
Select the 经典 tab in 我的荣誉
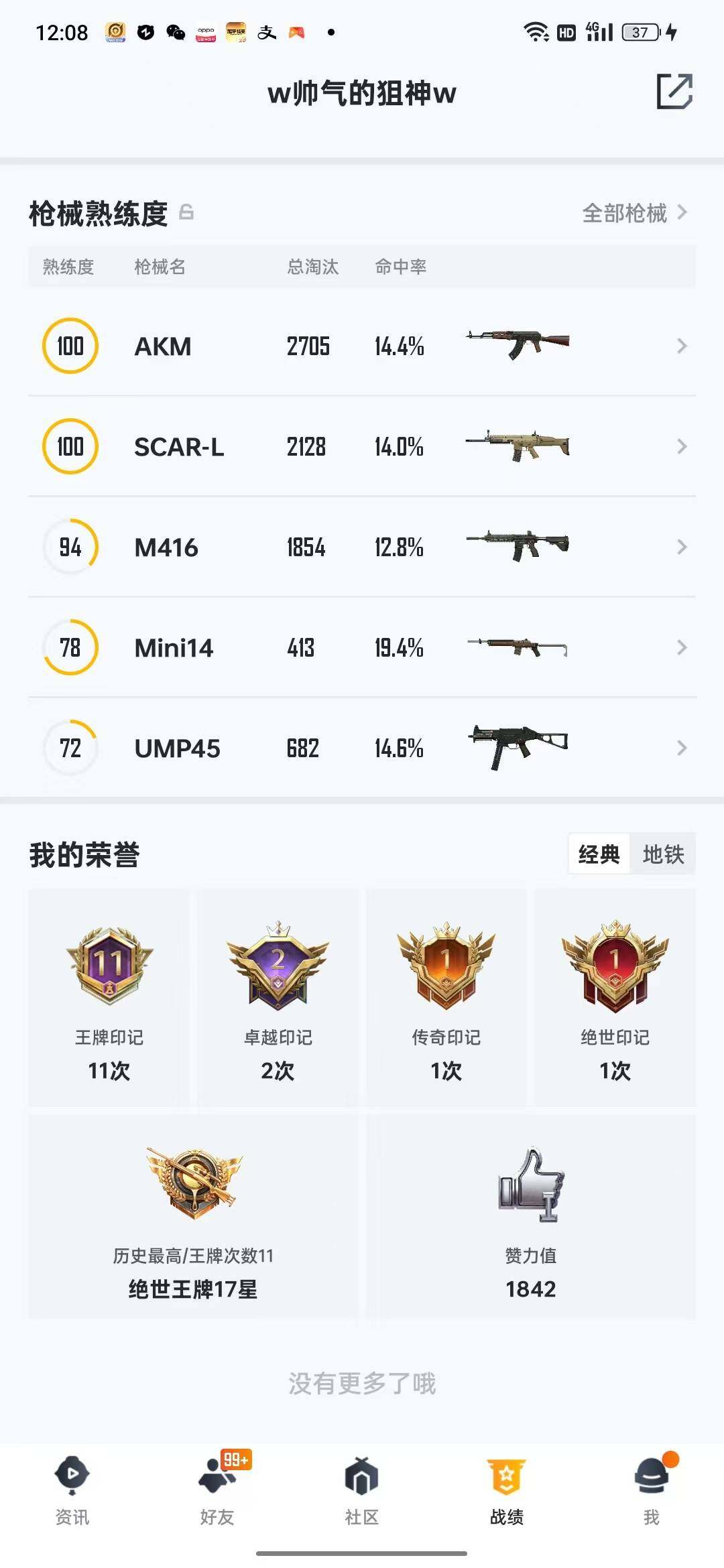coord(599,854)
